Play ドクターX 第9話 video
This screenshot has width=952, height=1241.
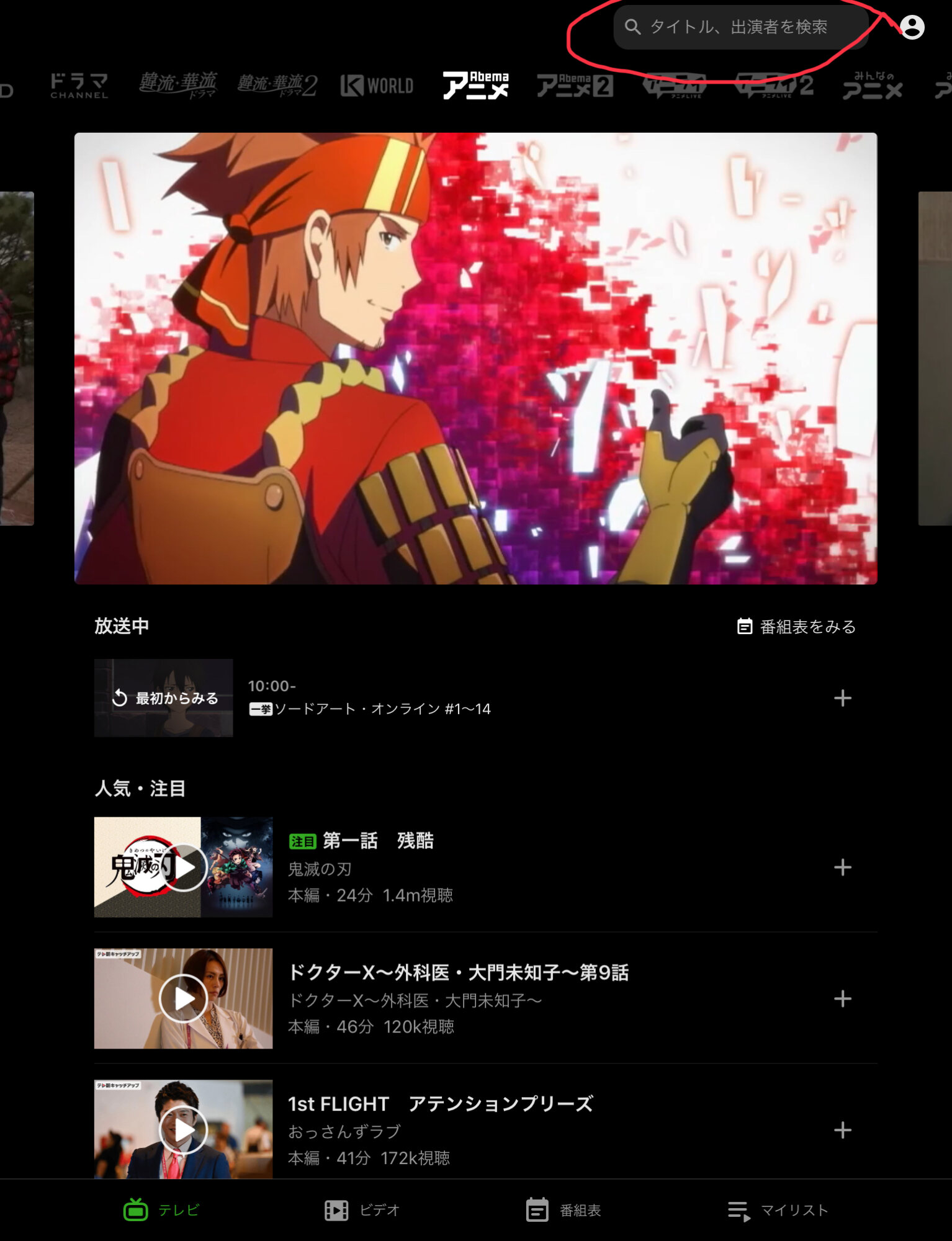coord(183,998)
